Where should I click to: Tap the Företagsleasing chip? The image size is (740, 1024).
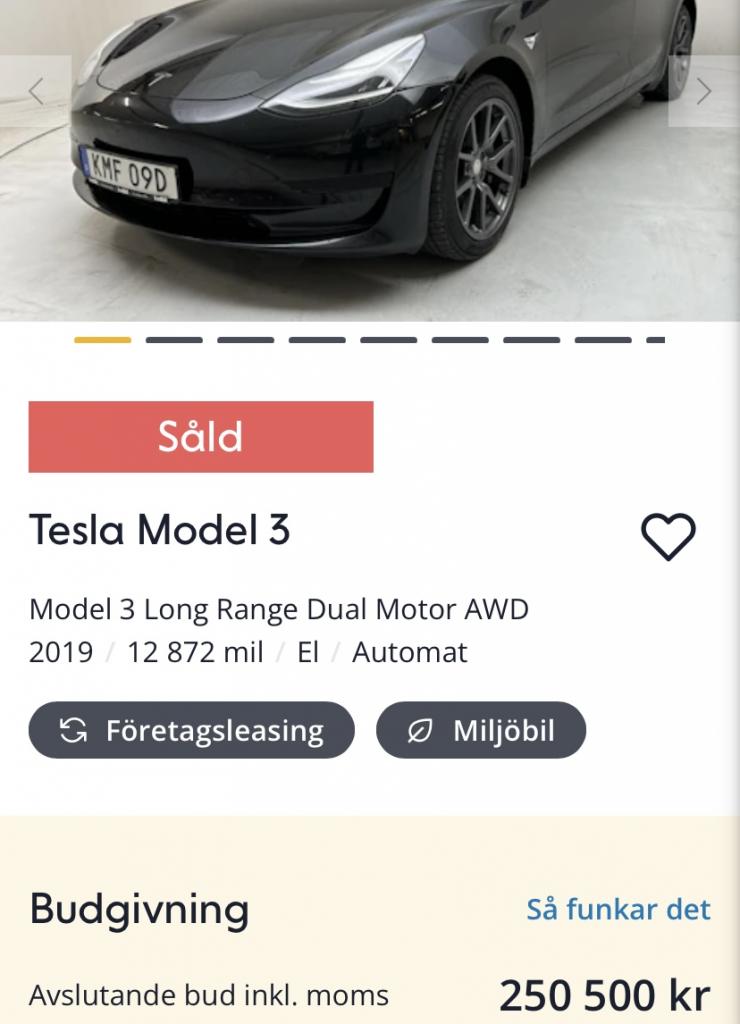(192, 730)
